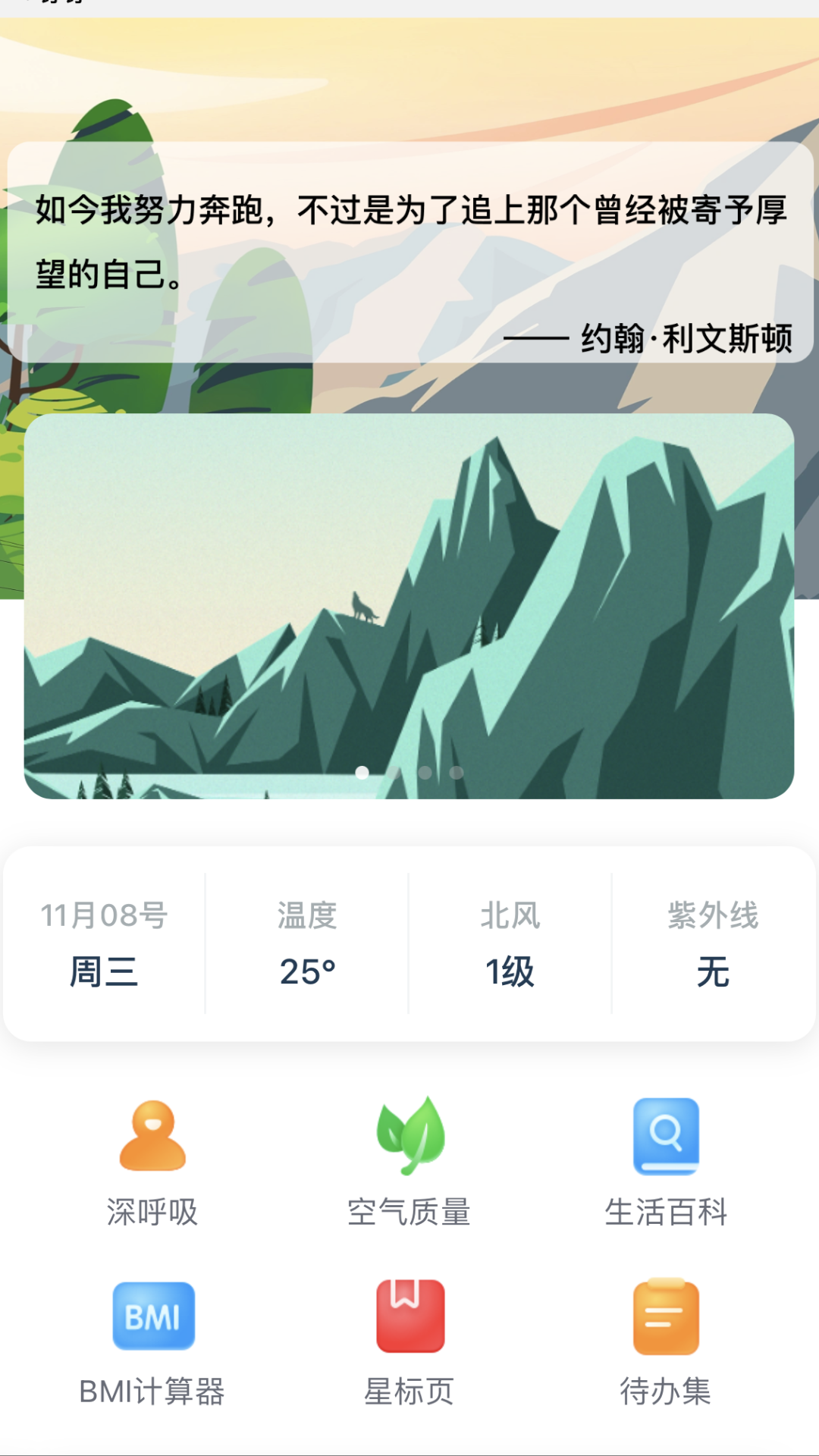This screenshot has width=819, height=1456.
Task: Expand the 紫外线 UV index details
Action: (x=714, y=943)
